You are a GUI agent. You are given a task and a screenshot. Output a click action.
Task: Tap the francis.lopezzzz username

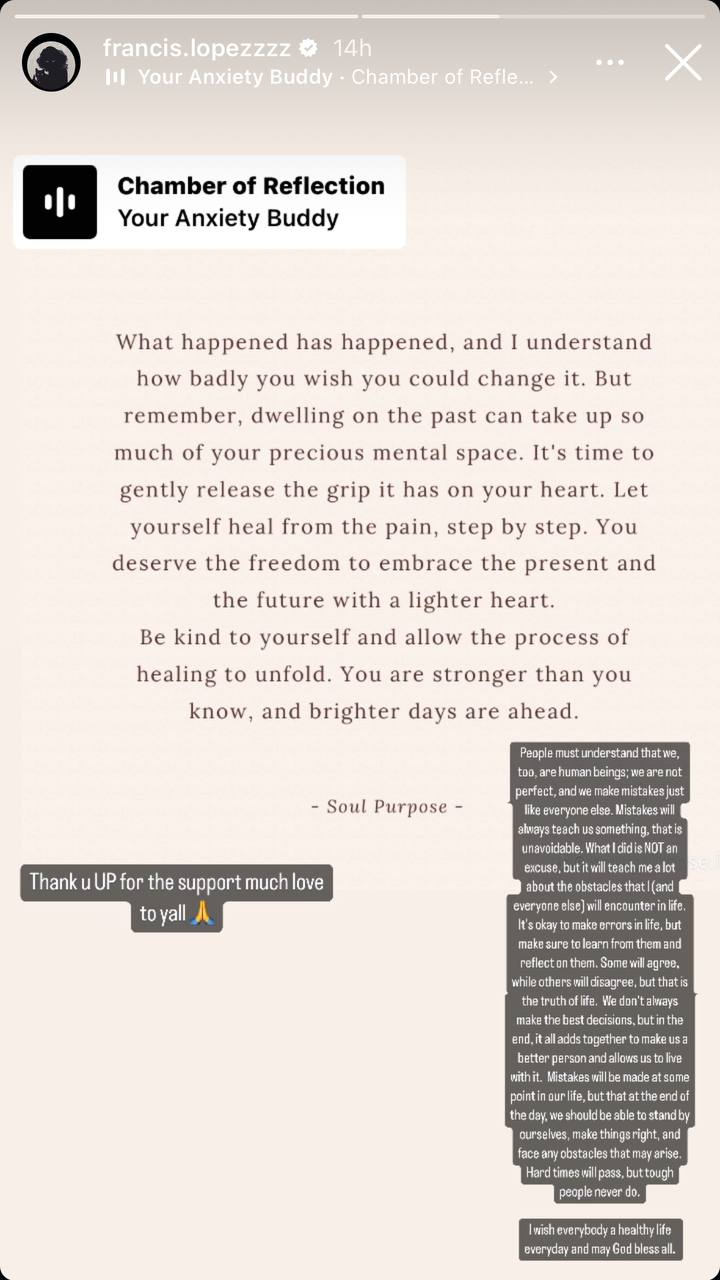coord(197,47)
